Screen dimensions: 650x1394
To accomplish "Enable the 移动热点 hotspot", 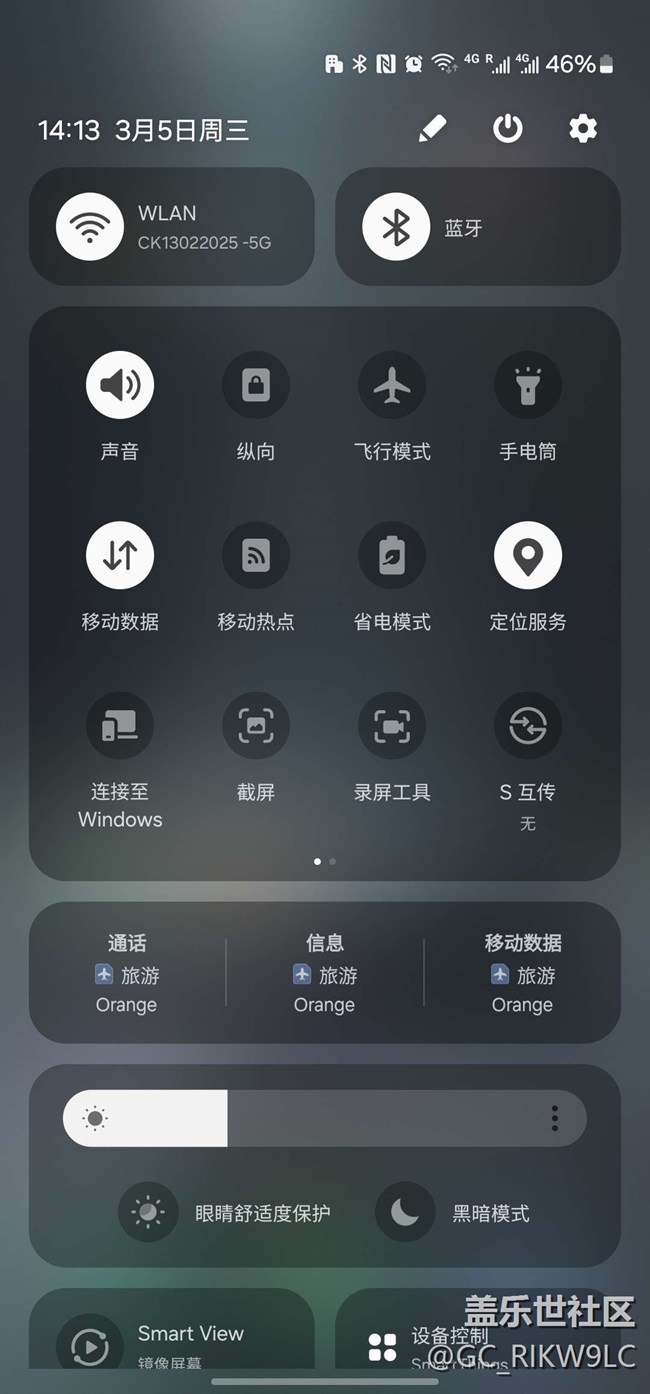I will [x=256, y=554].
